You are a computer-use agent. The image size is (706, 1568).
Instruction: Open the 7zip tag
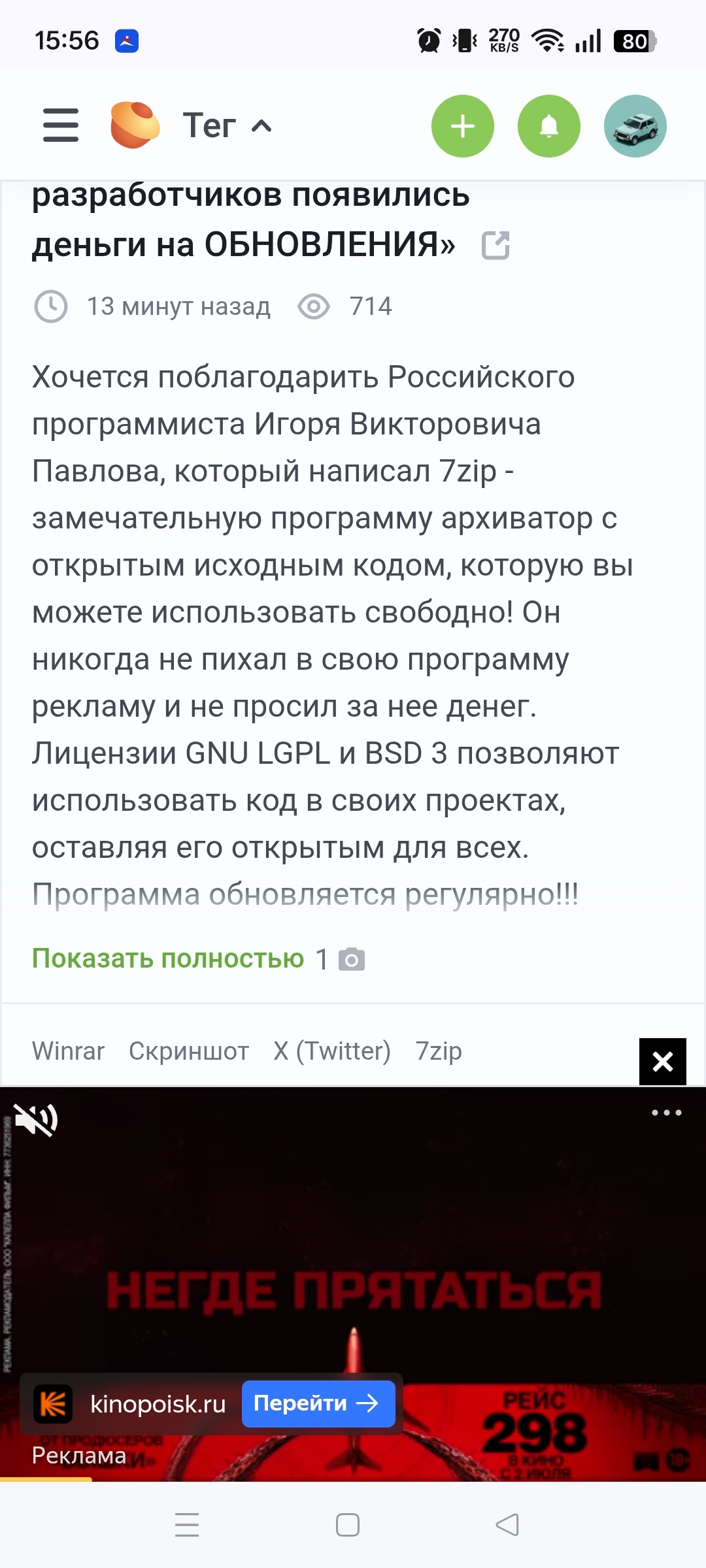coord(439,1051)
